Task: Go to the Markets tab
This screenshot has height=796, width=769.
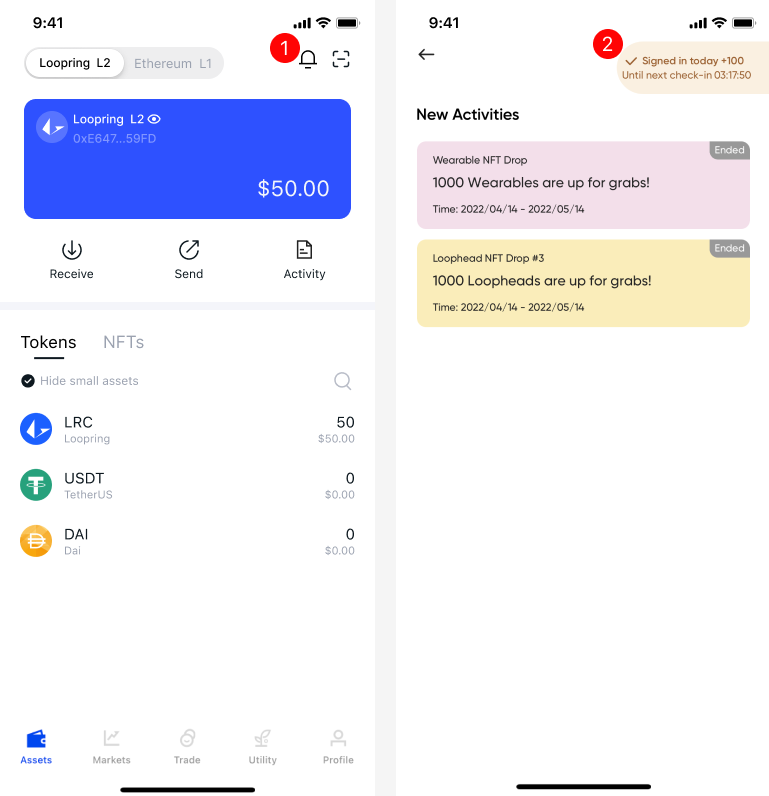Action: click(x=111, y=746)
